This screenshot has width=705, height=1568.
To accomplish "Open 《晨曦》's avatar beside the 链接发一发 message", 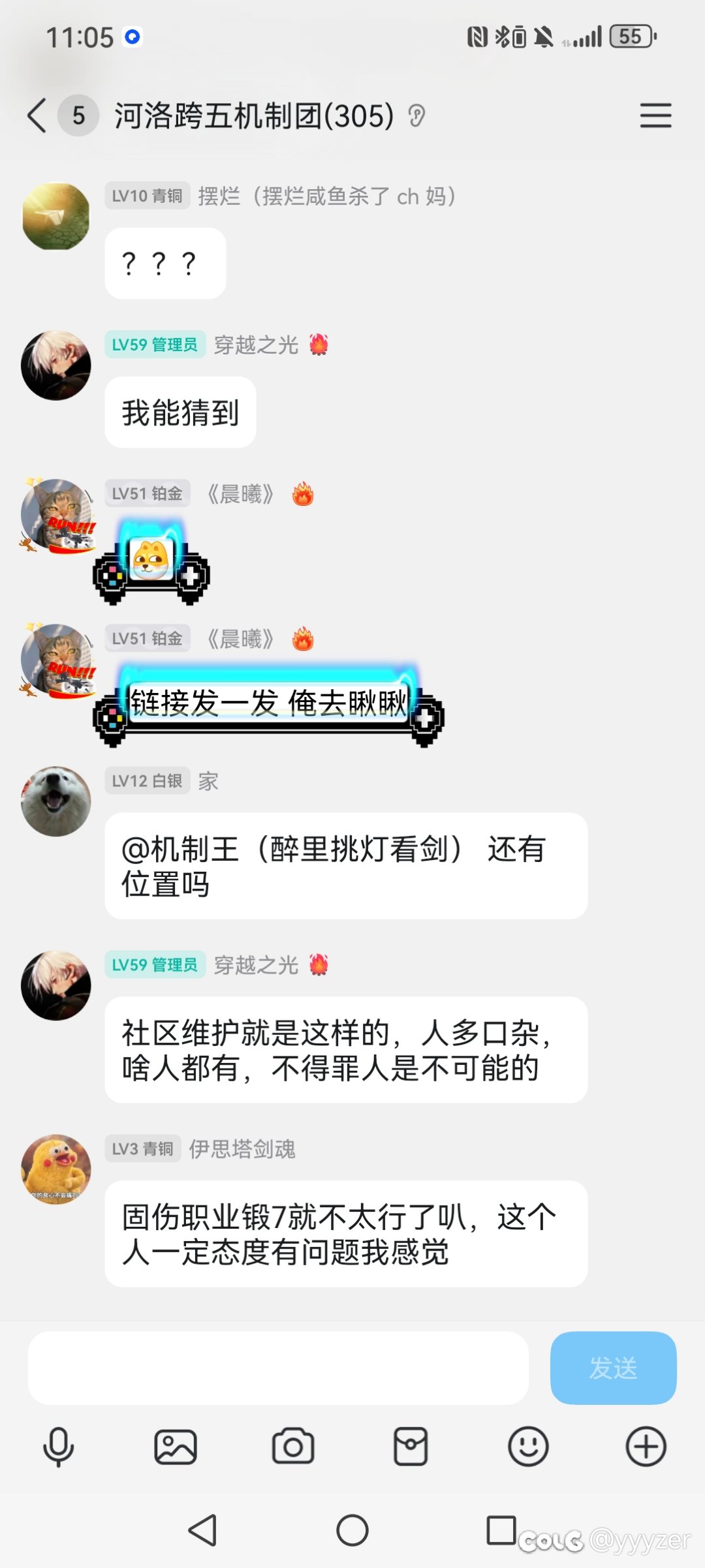I will (x=56, y=659).
